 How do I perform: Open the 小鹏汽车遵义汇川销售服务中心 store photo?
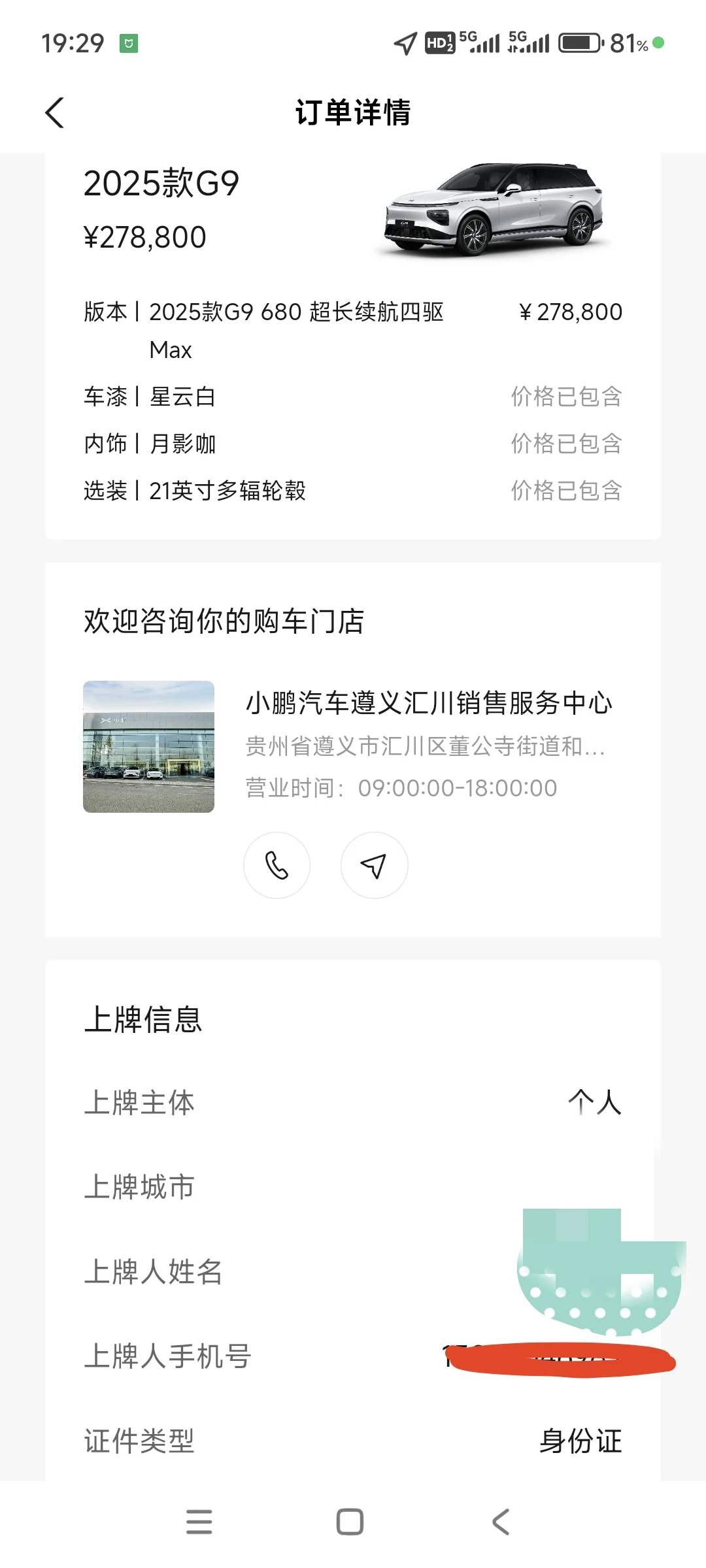(149, 747)
